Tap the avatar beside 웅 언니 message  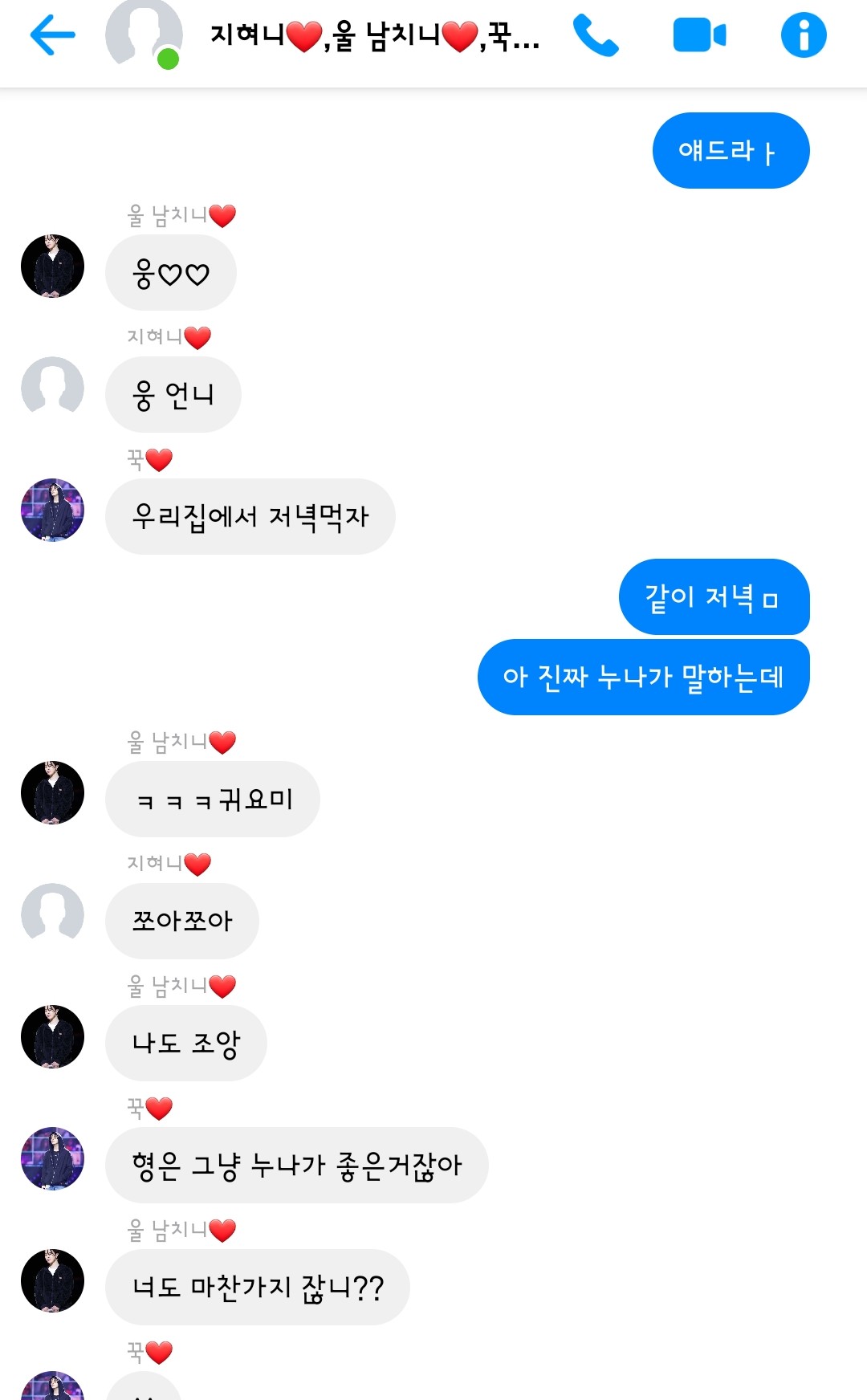tap(52, 388)
